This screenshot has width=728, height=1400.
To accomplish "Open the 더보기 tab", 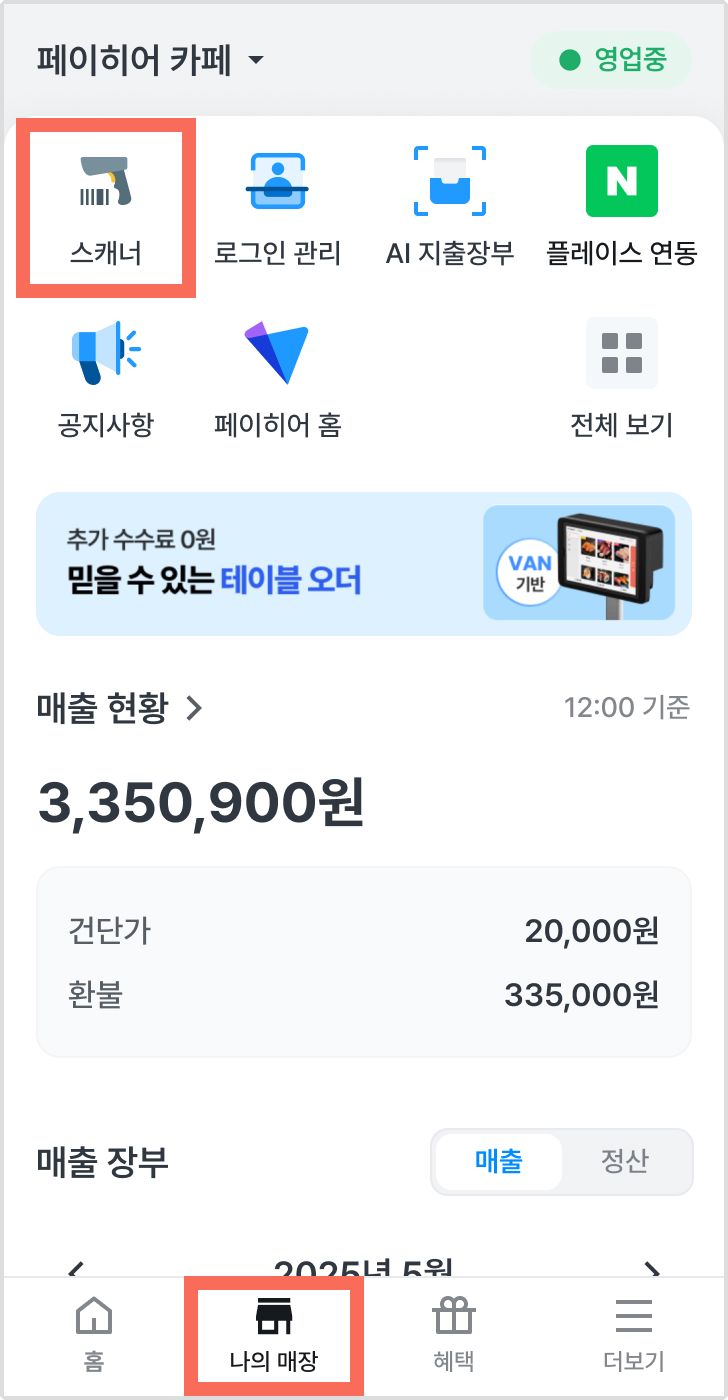I will point(634,1335).
